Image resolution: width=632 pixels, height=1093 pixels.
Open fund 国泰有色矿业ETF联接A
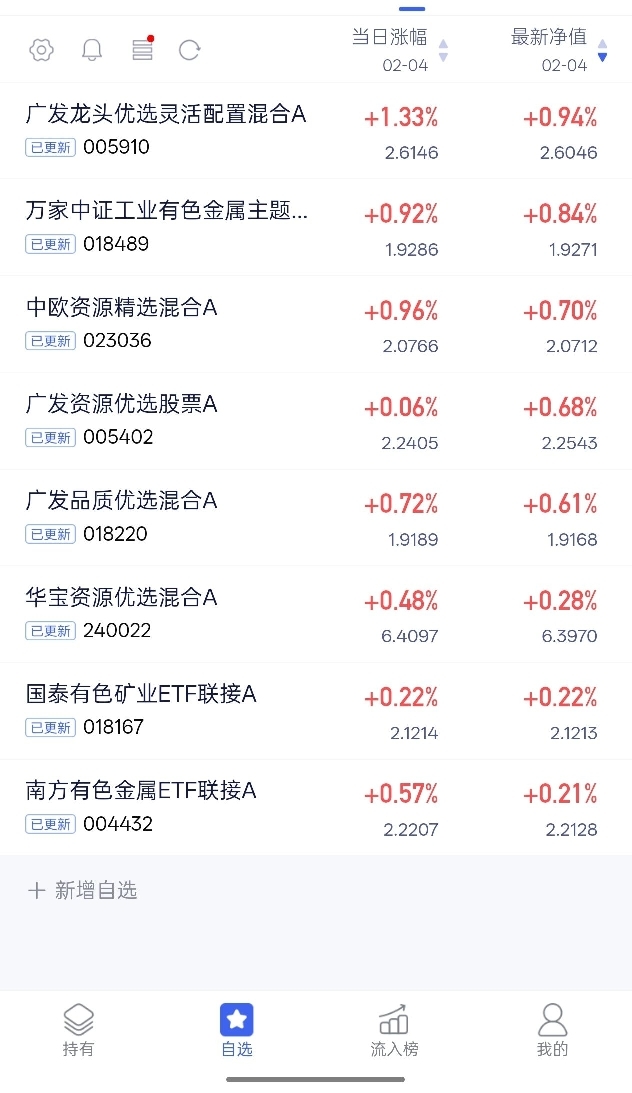(x=316, y=711)
